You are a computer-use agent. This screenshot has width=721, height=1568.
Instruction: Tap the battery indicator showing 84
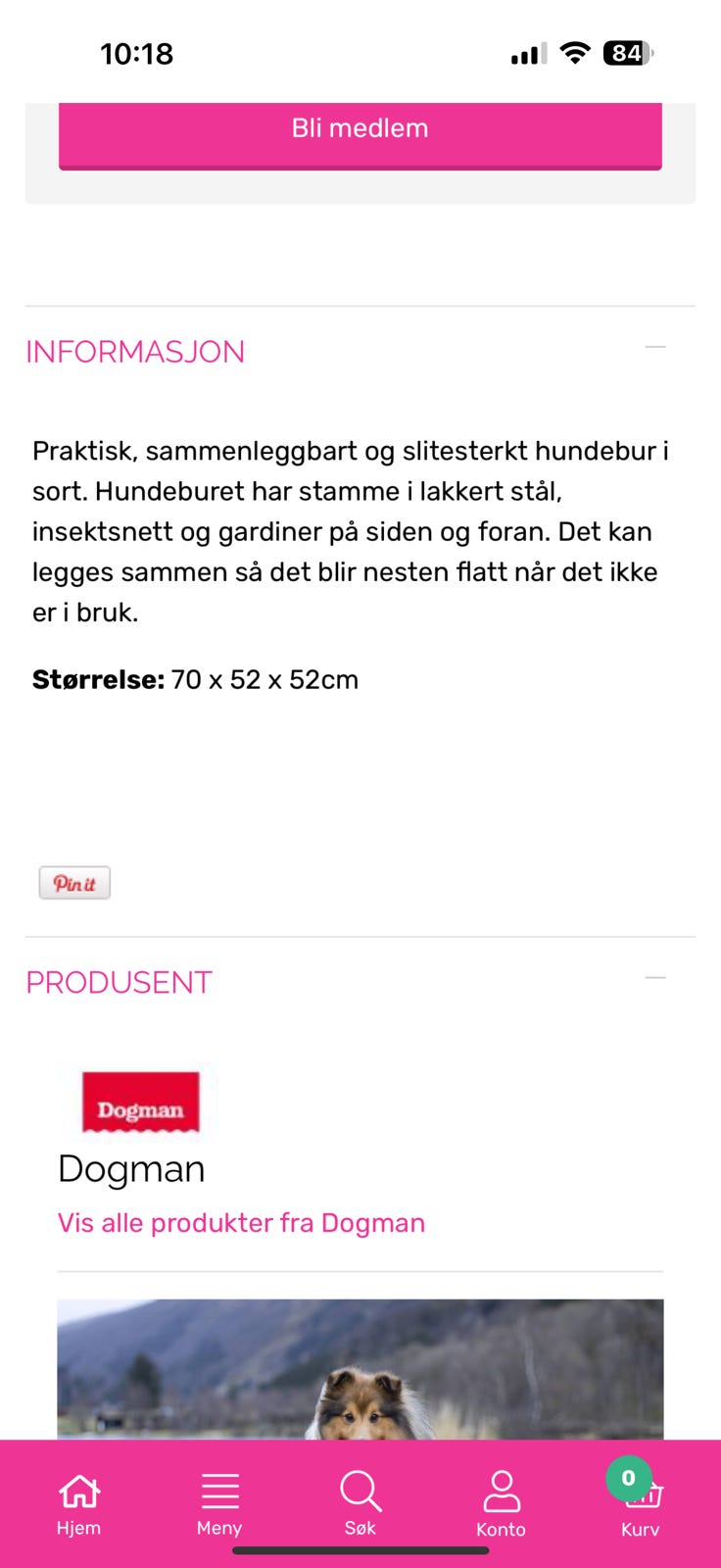pos(627,53)
